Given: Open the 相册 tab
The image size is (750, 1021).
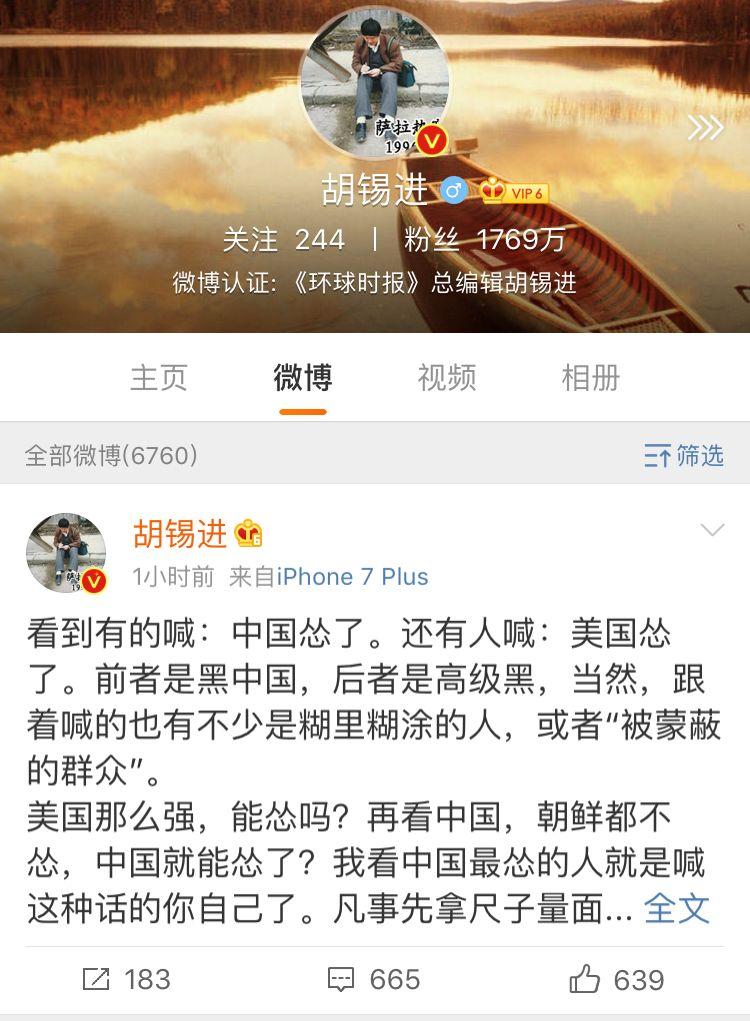Looking at the screenshot, I should [591, 378].
